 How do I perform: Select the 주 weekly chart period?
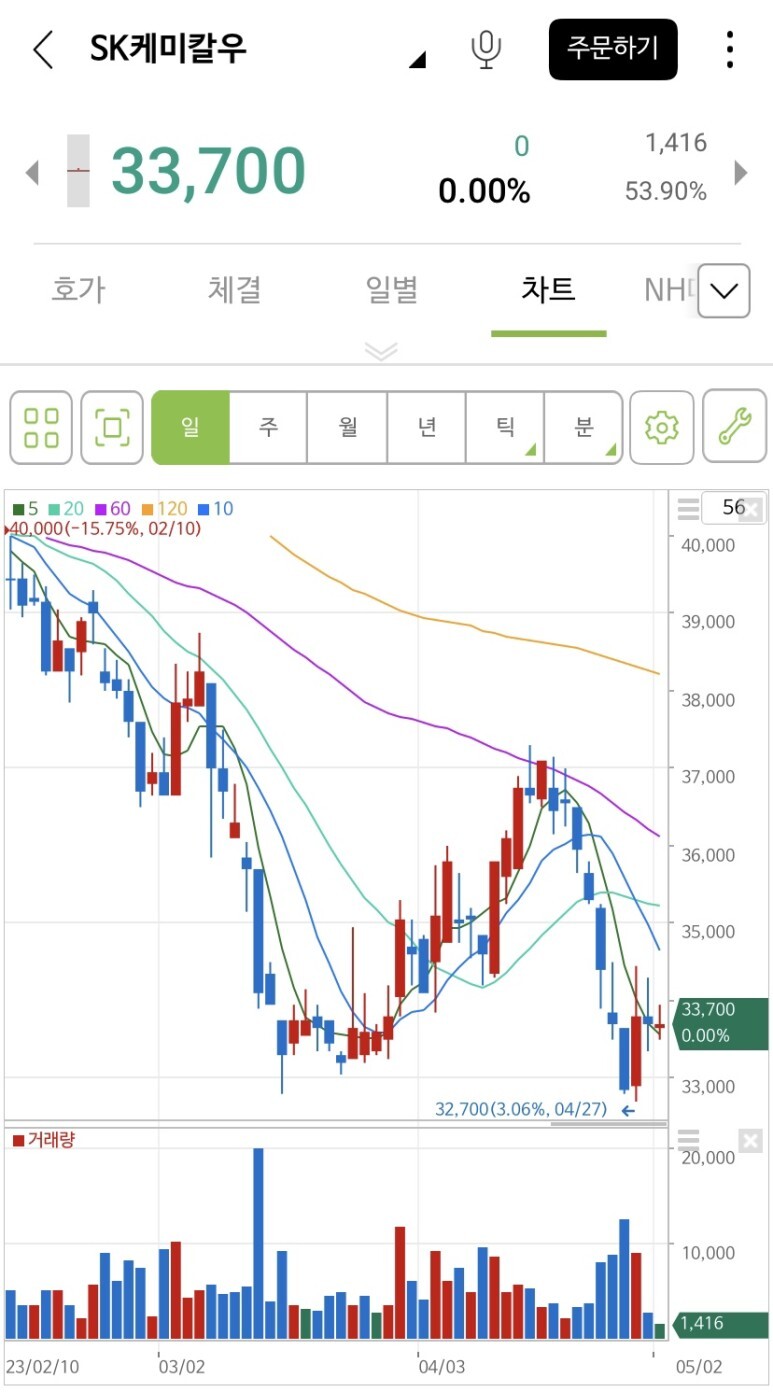[268, 427]
